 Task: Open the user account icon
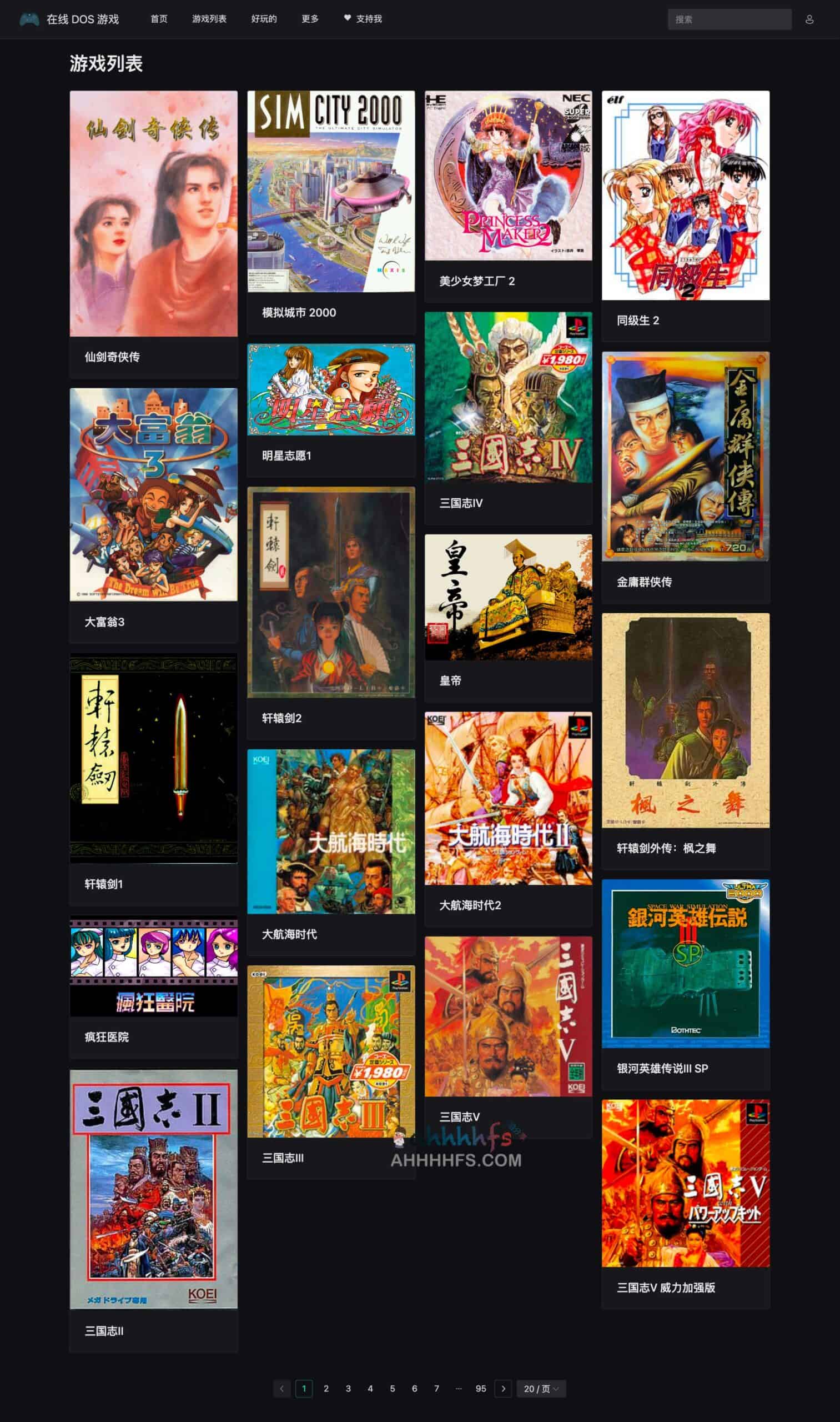tap(809, 19)
